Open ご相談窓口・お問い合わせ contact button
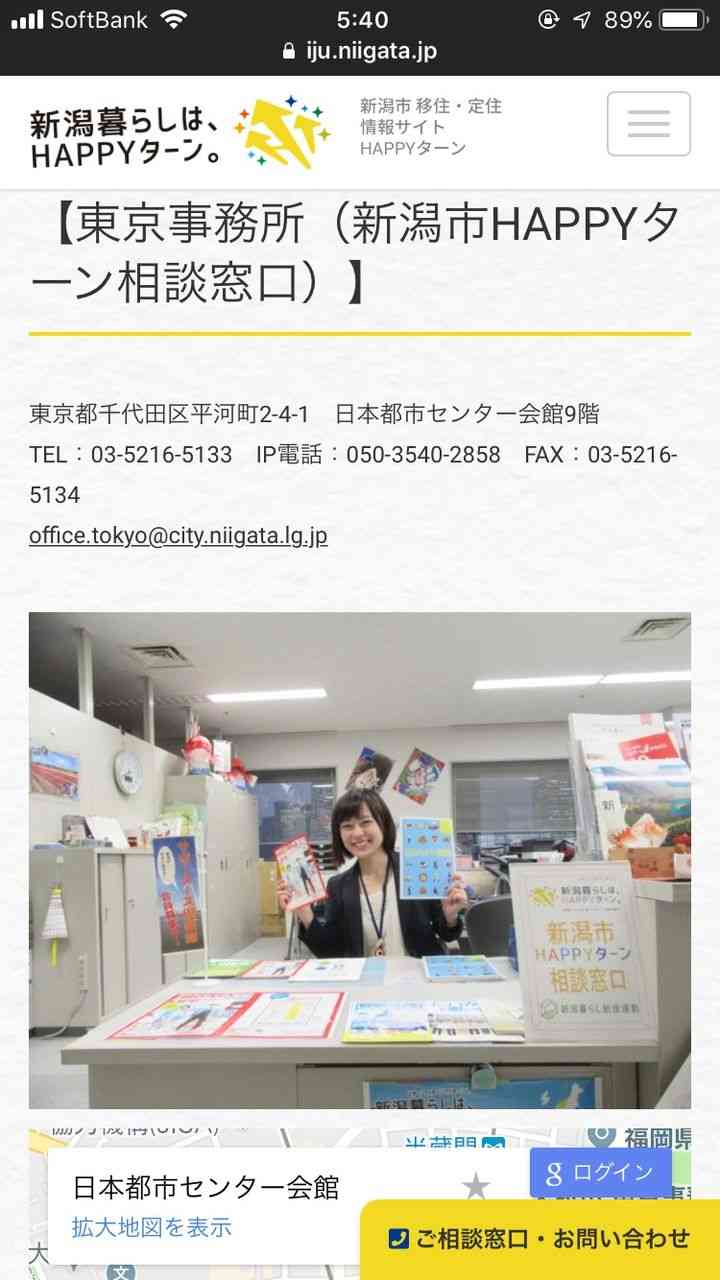Screen dimensions: 720x1280 (540, 1239)
